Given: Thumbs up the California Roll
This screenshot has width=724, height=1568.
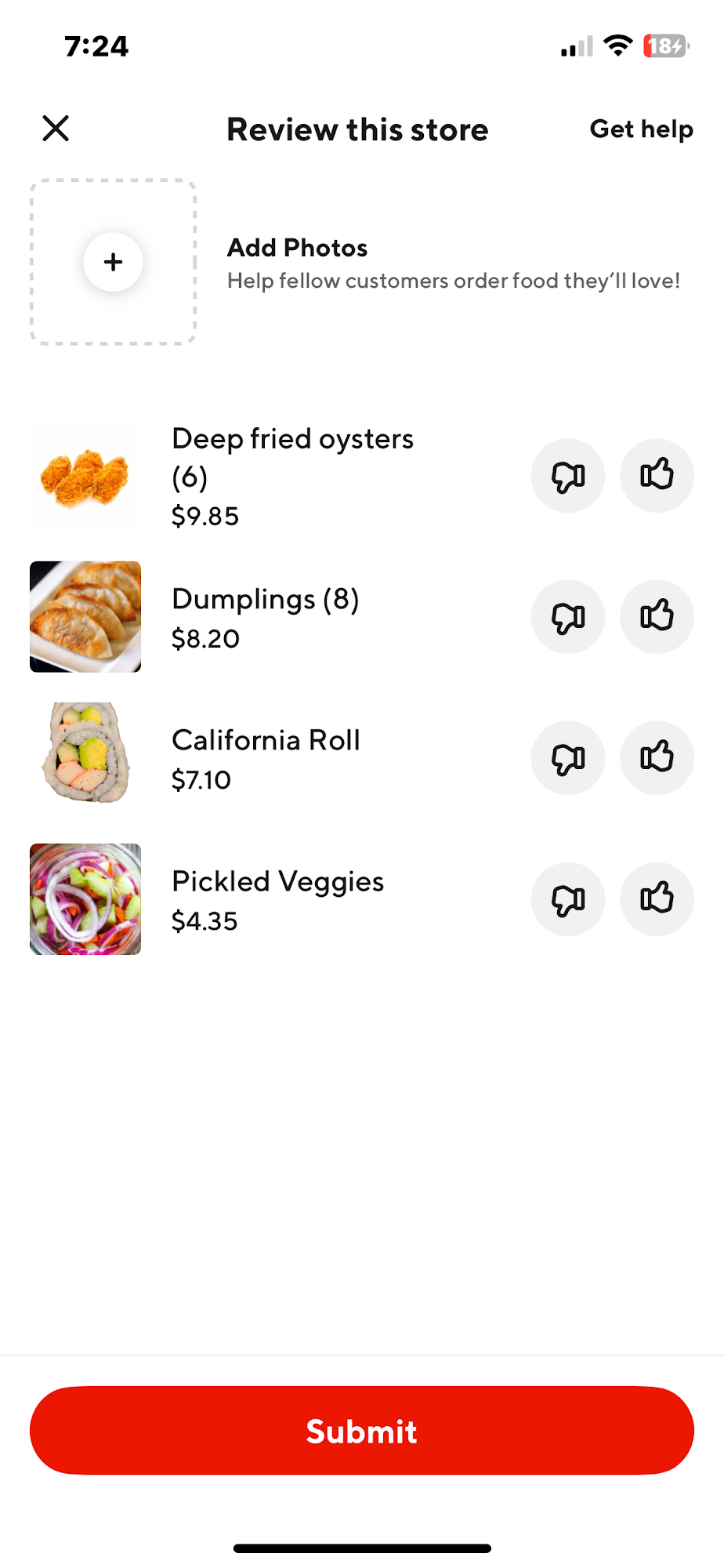Looking at the screenshot, I should coord(657,758).
